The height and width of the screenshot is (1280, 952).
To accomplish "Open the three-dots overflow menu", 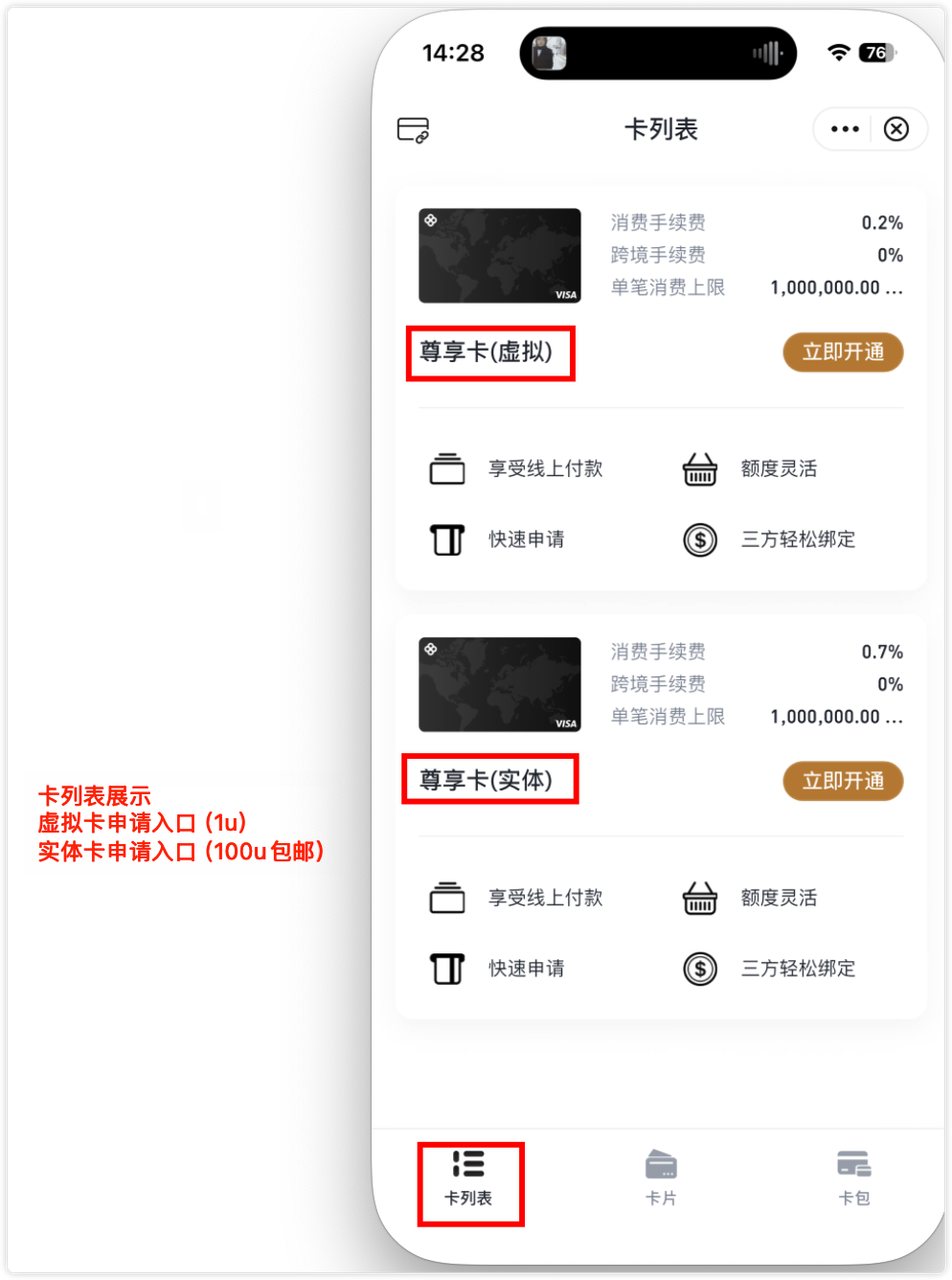I will 845,130.
